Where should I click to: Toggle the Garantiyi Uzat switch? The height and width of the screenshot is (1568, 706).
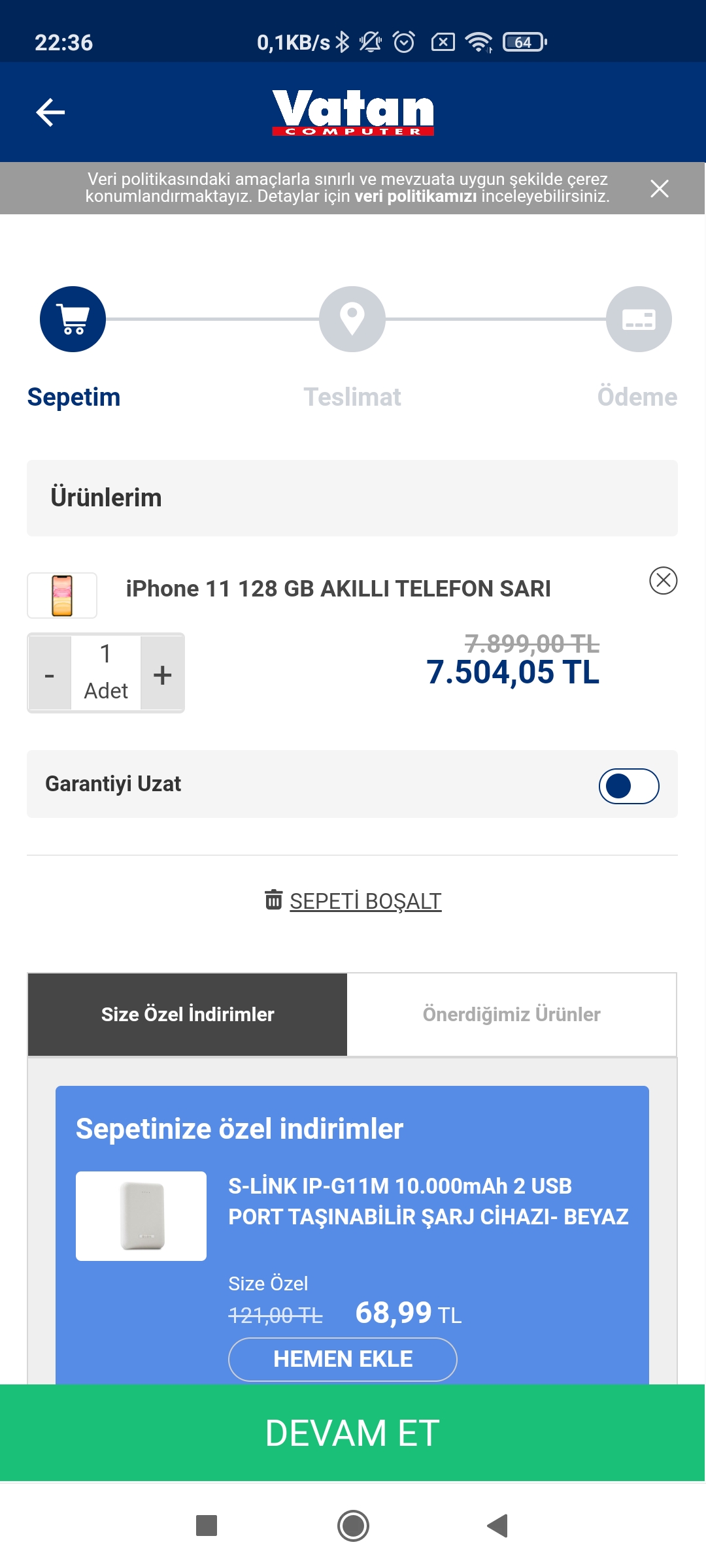(629, 786)
